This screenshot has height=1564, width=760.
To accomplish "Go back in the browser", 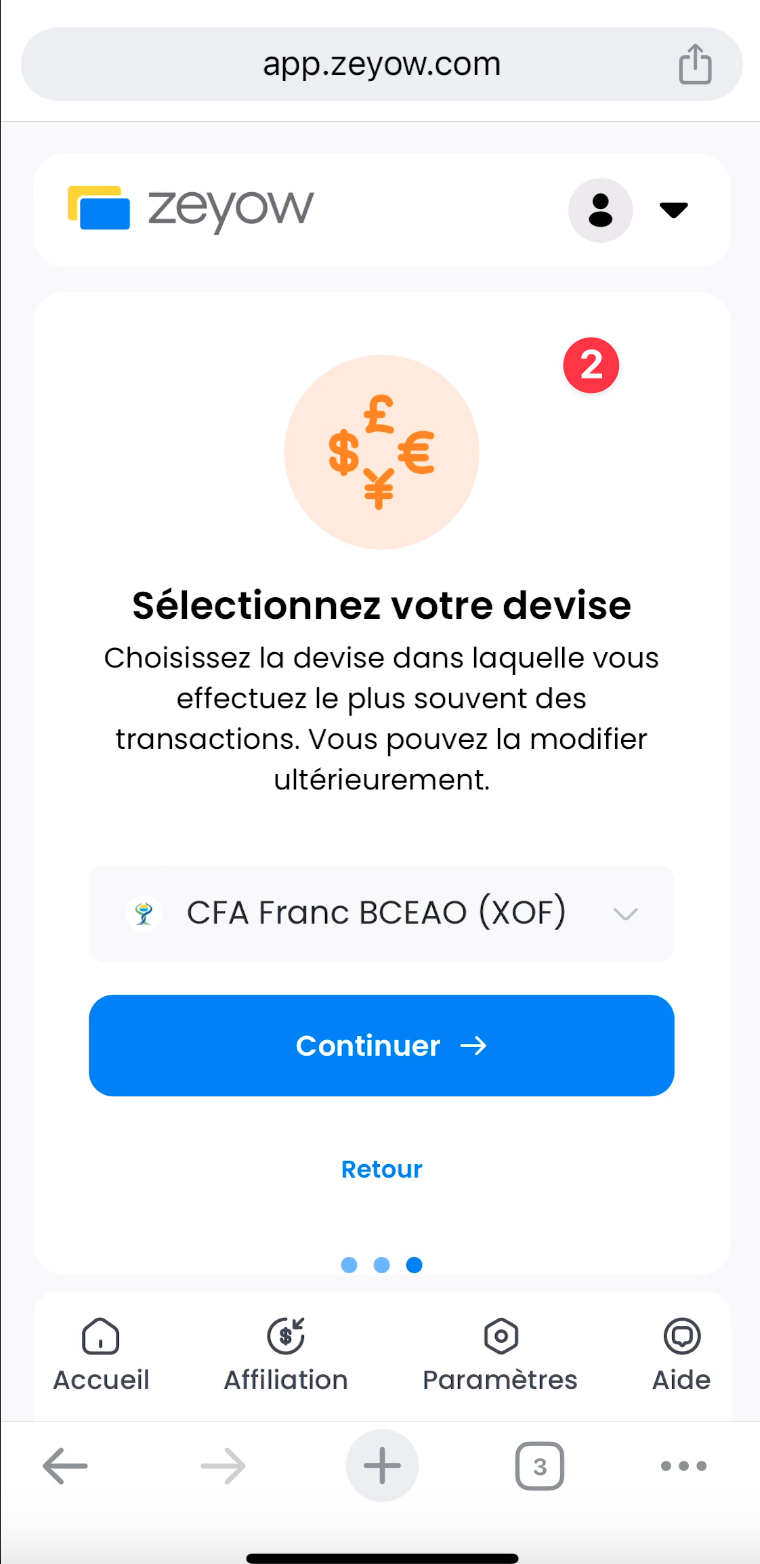I will pyautogui.click(x=65, y=1467).
